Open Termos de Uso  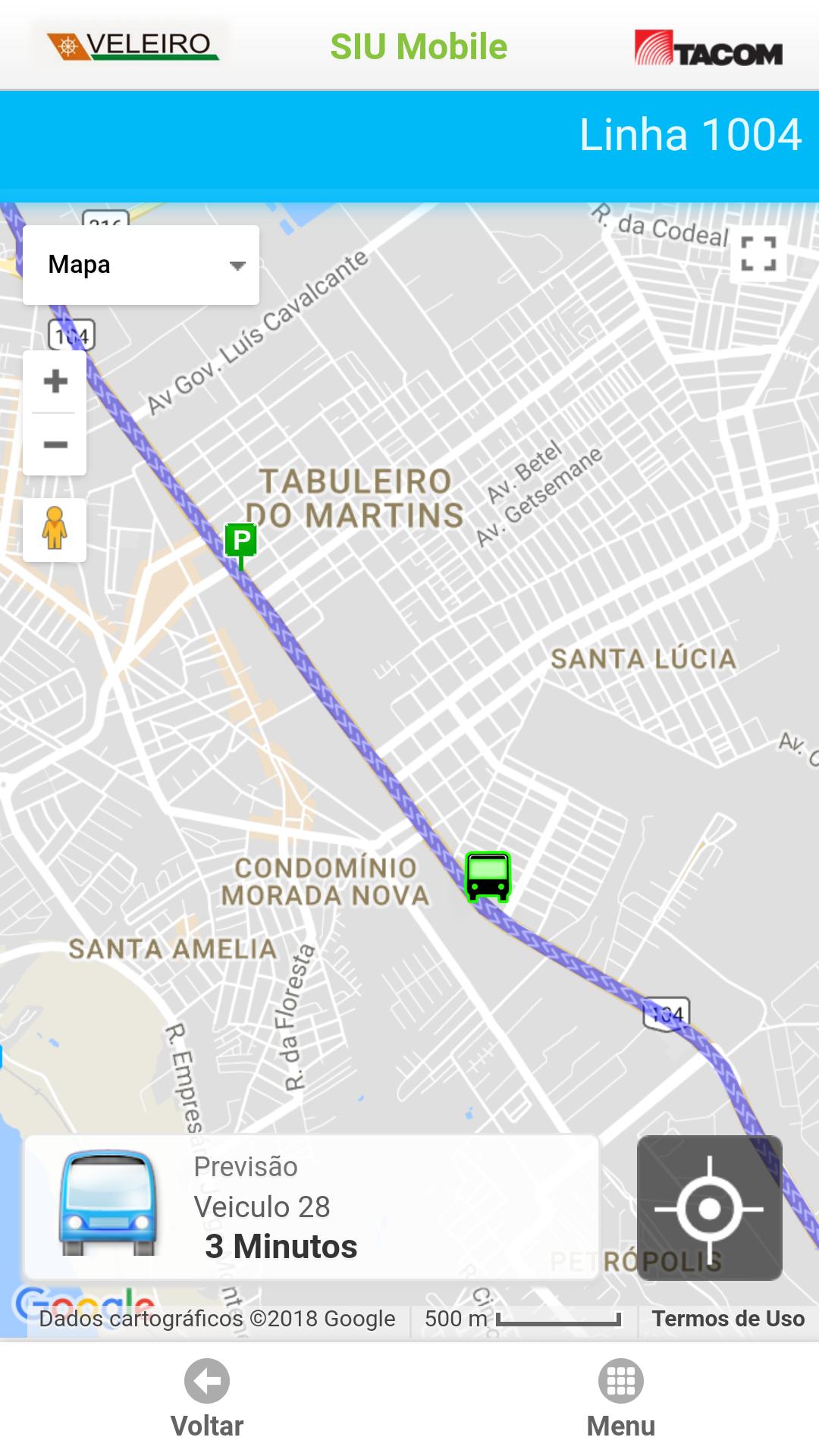[729, 1318]
